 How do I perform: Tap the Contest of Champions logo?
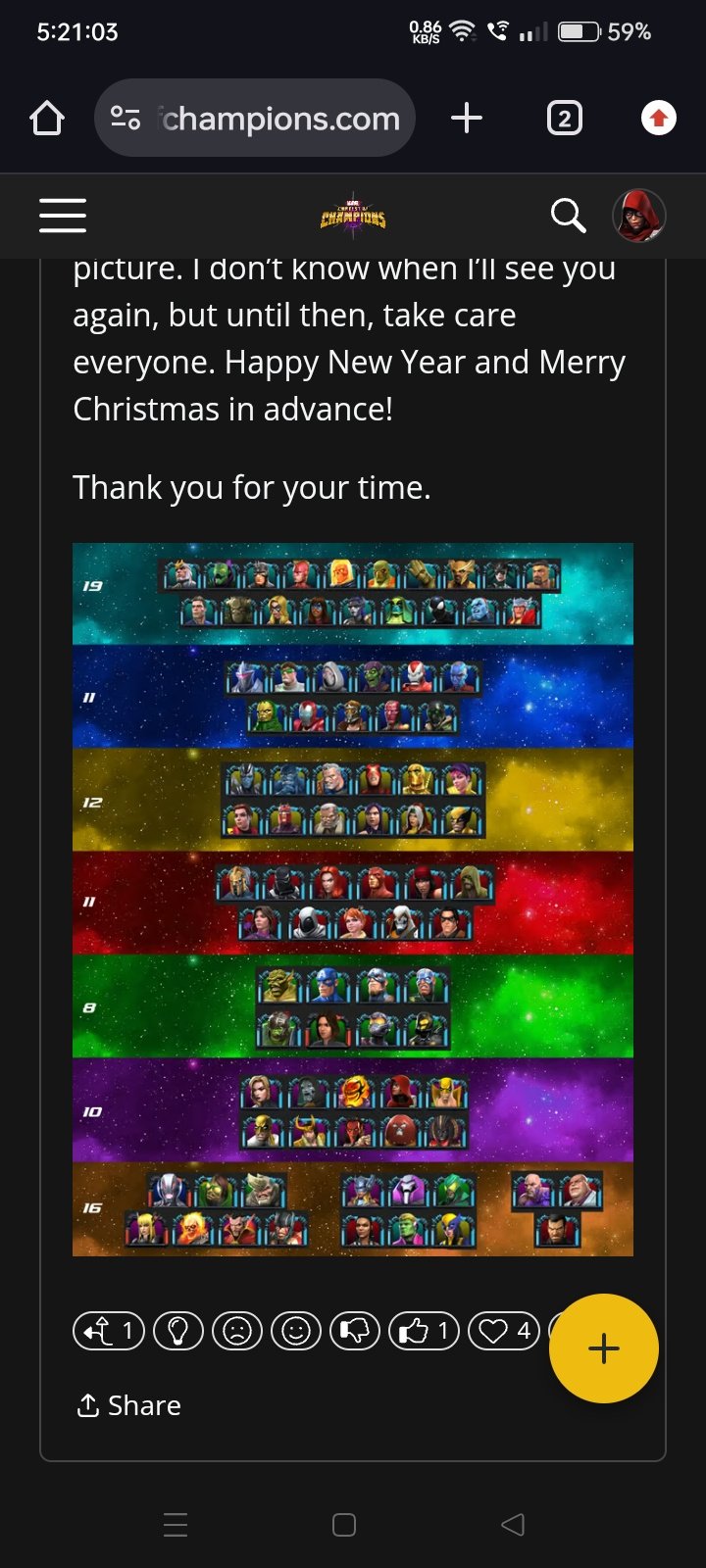tap(353, 214)
